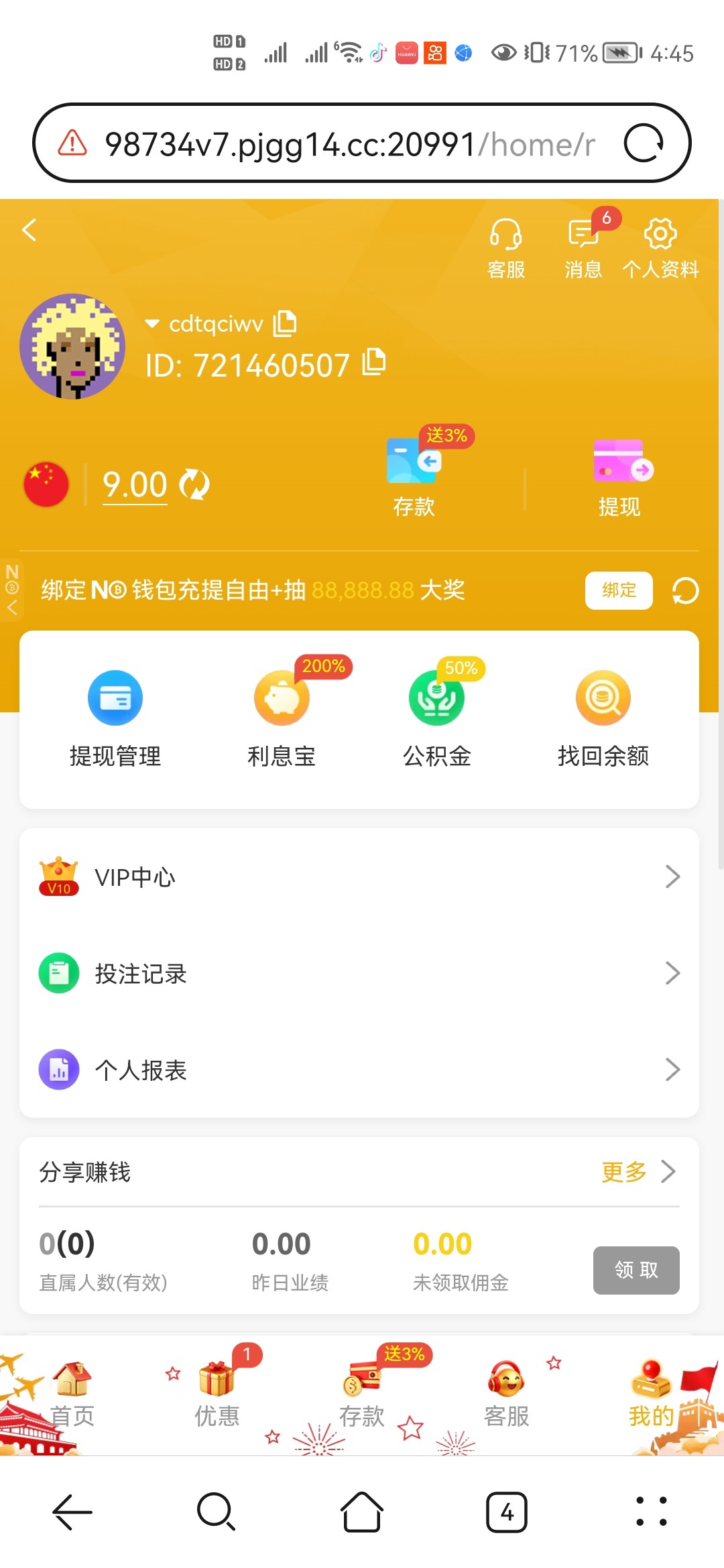Reload the page in the address bar
This screenshot has height=1568, width=724.
644,143
